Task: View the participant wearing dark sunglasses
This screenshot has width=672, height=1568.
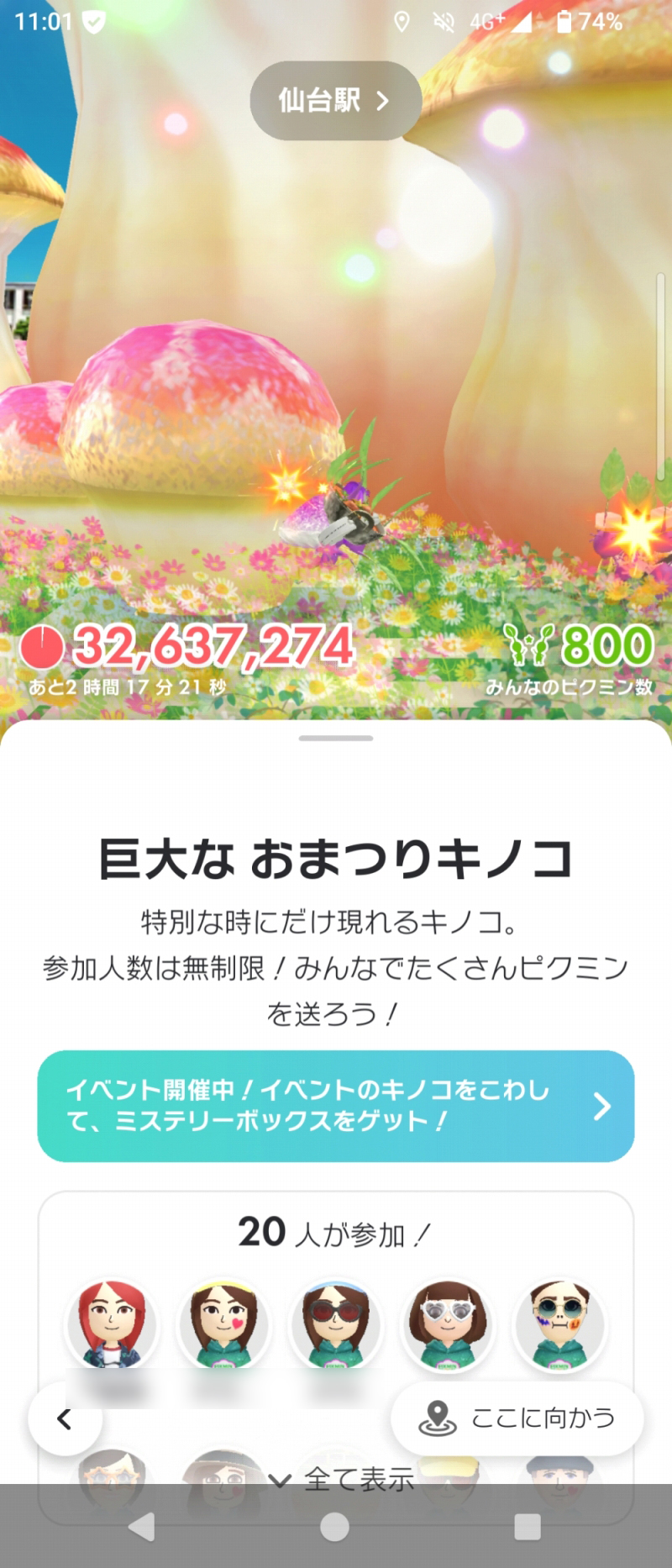Action: [x=335, y=1325]
